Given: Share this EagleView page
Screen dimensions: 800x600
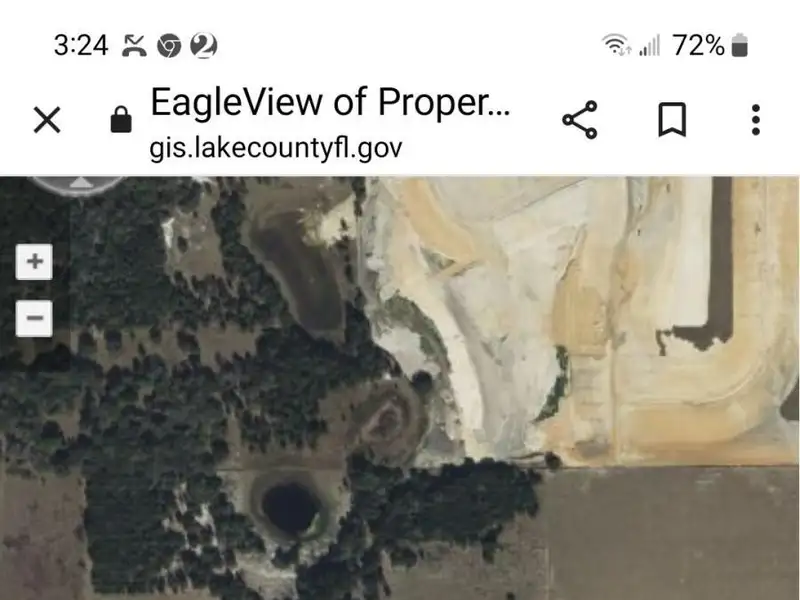Looking at the screenshot, I should click(580, 120).
